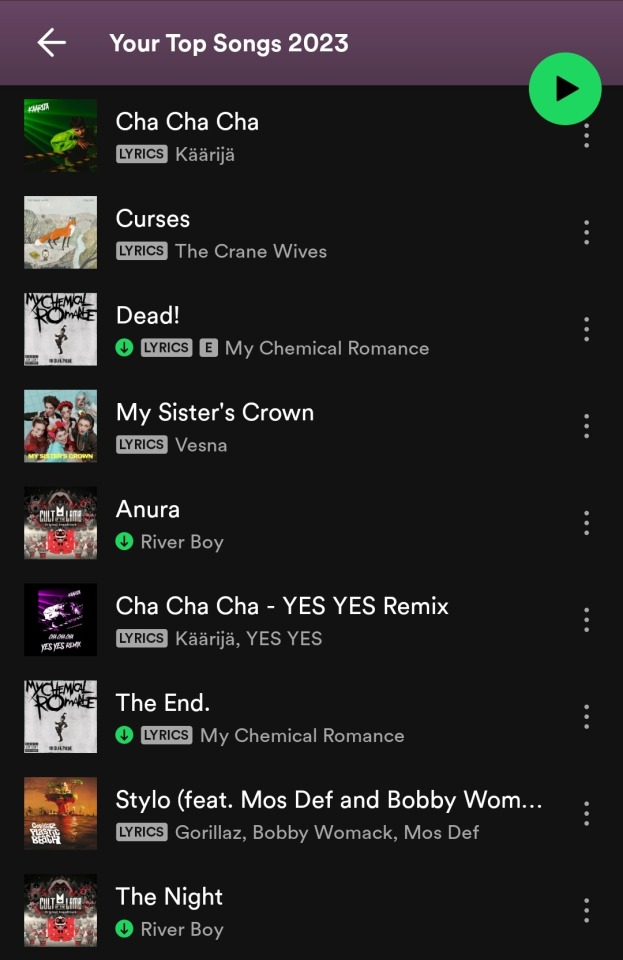This screenshot has height=960, width=623.
Task: Open more options for My Sister's Crown
Action: pos(586,427)
